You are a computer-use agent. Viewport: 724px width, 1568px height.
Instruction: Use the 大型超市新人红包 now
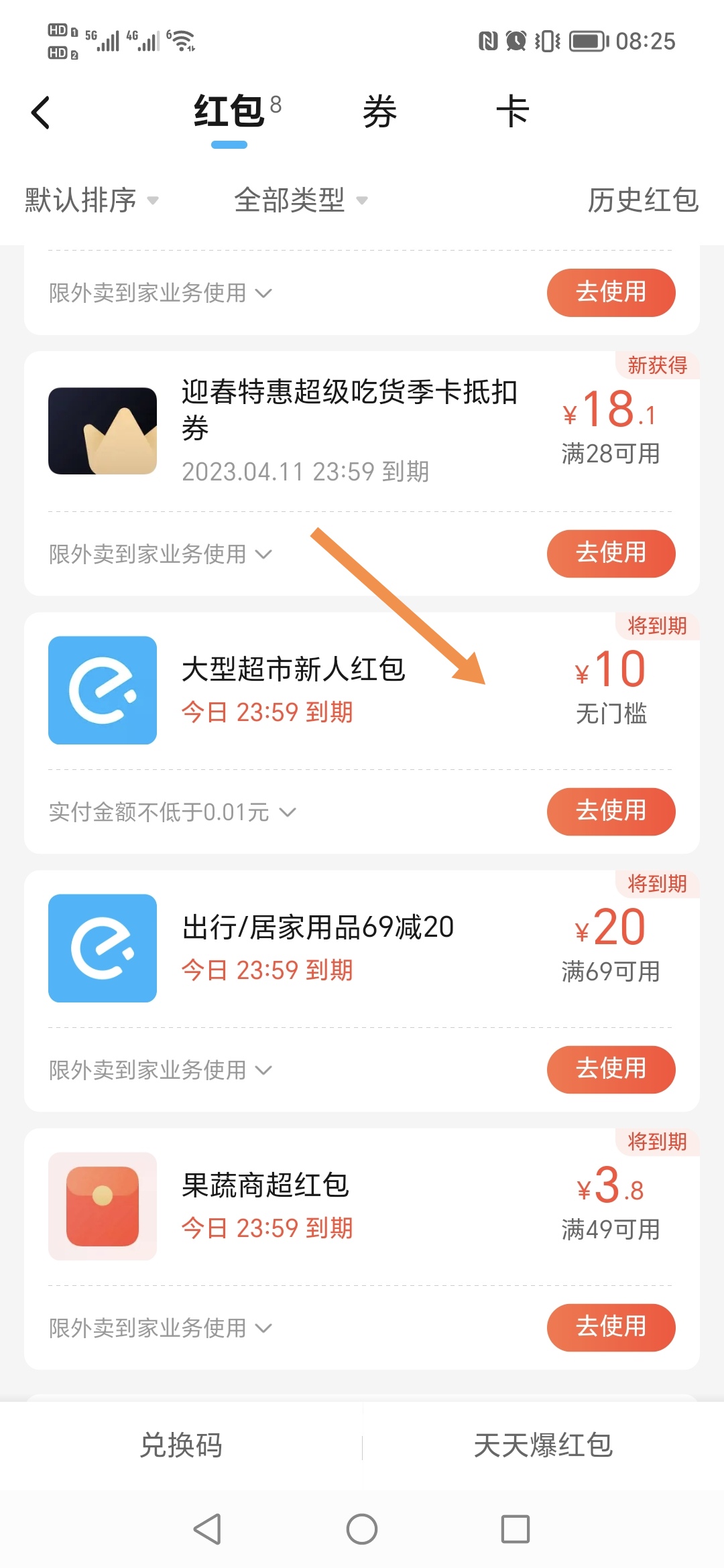click(x=611, y=811)
